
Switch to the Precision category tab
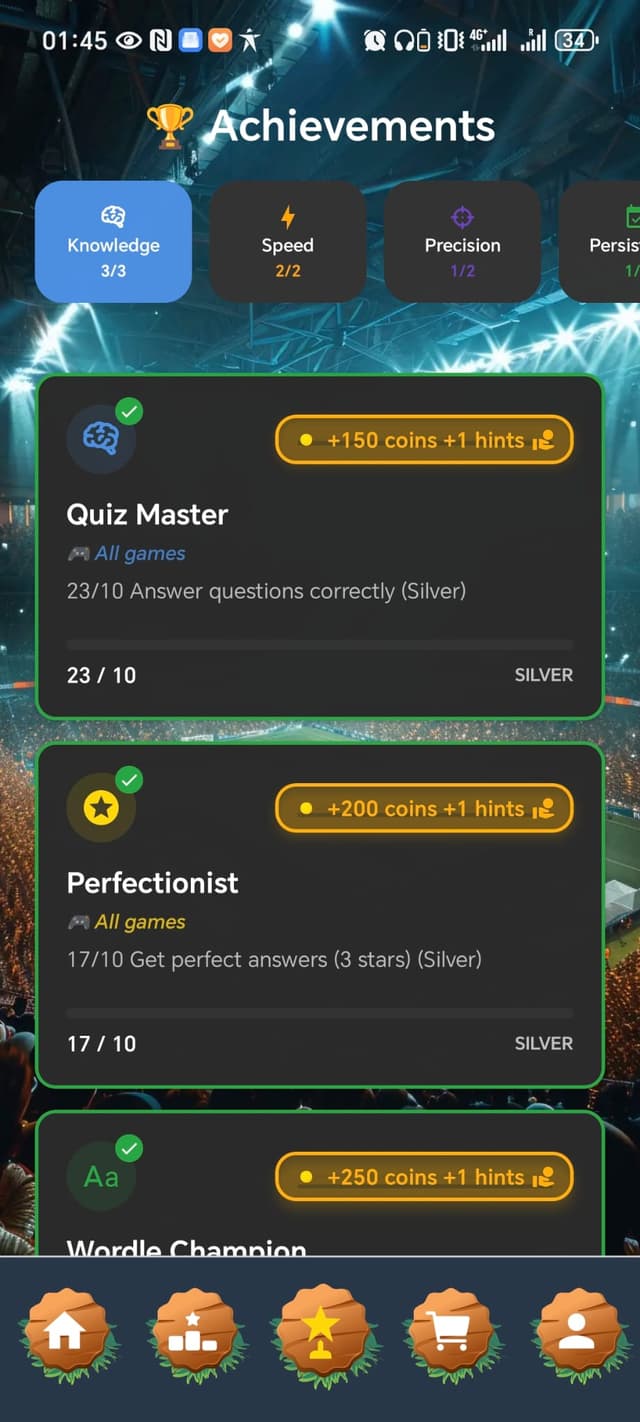coord(462,242)
